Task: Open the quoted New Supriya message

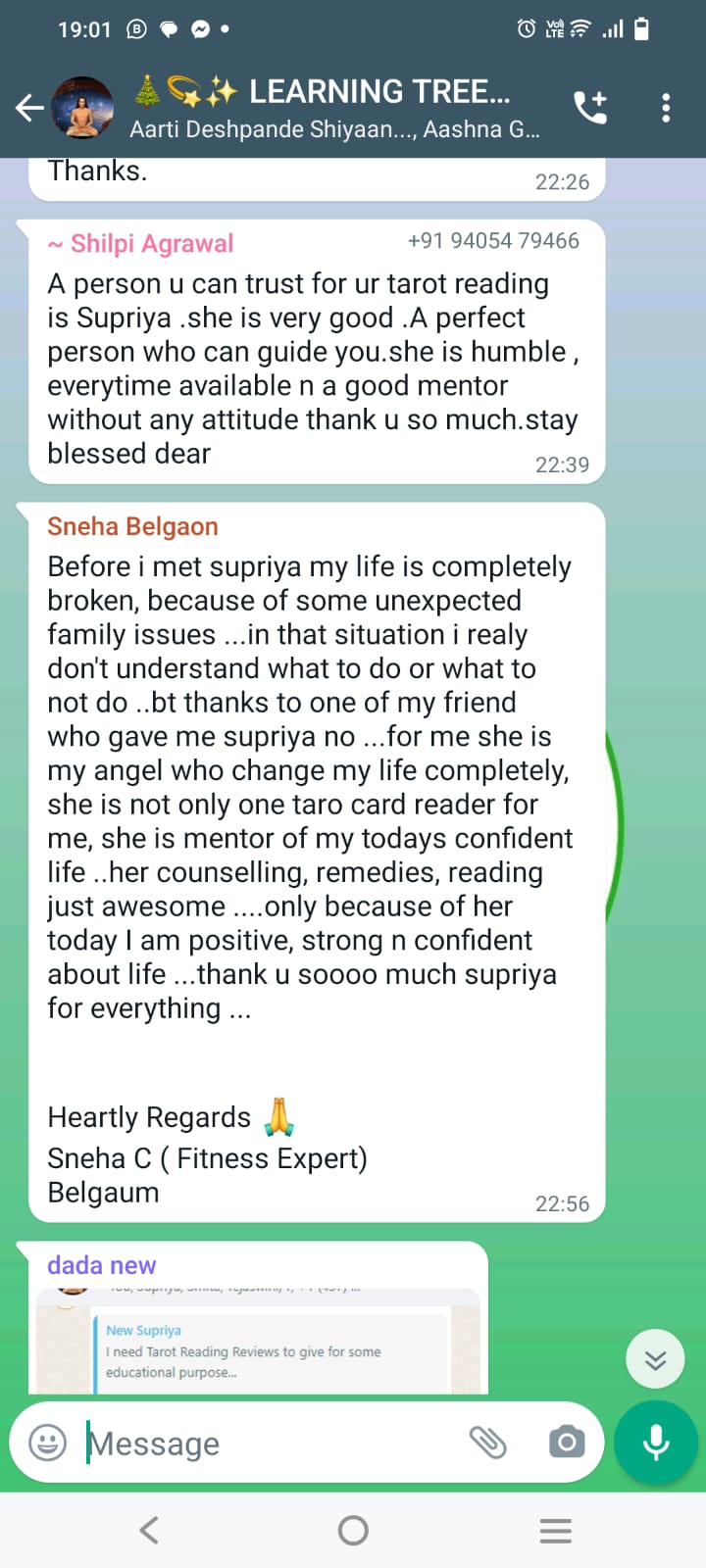Action: click(x=269, y=1350)
